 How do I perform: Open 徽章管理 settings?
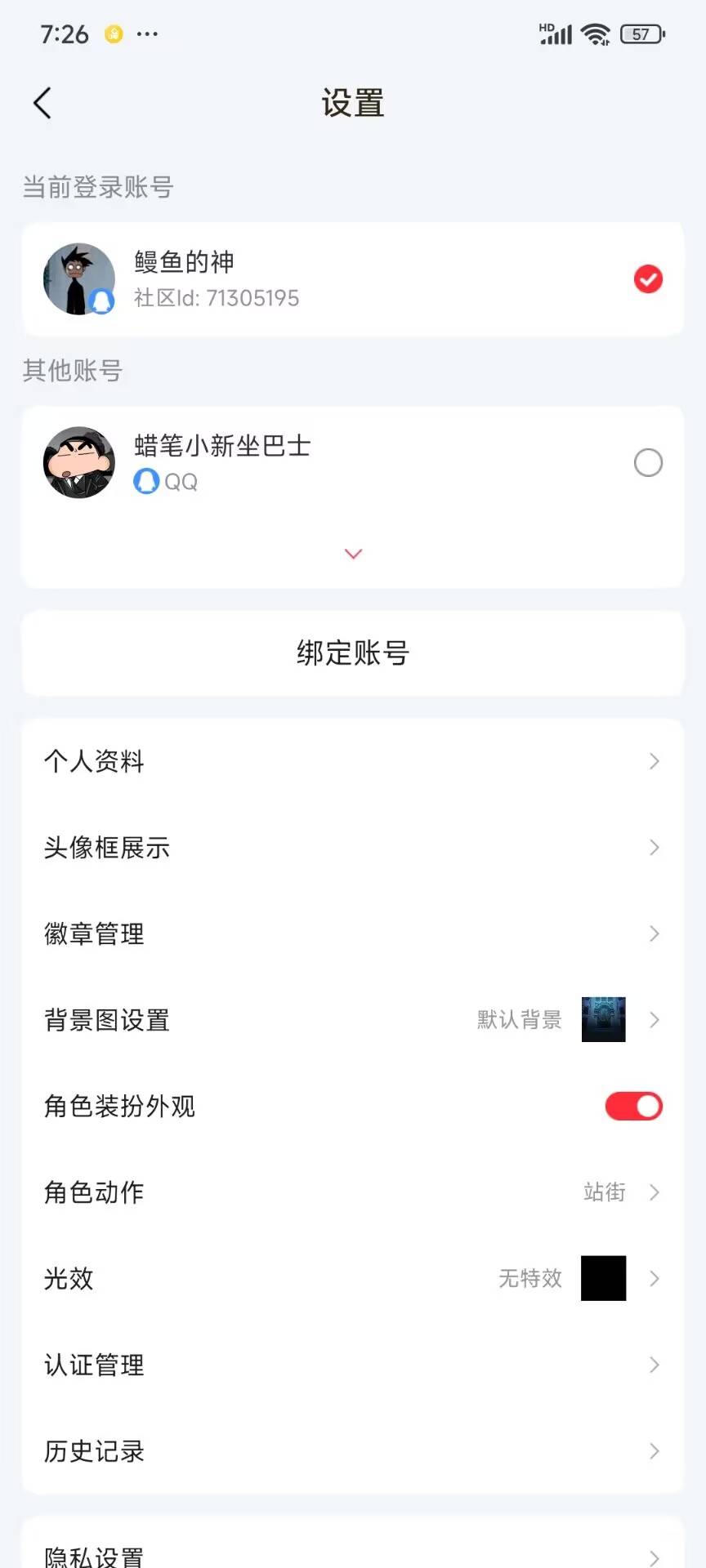click(353, 933)
